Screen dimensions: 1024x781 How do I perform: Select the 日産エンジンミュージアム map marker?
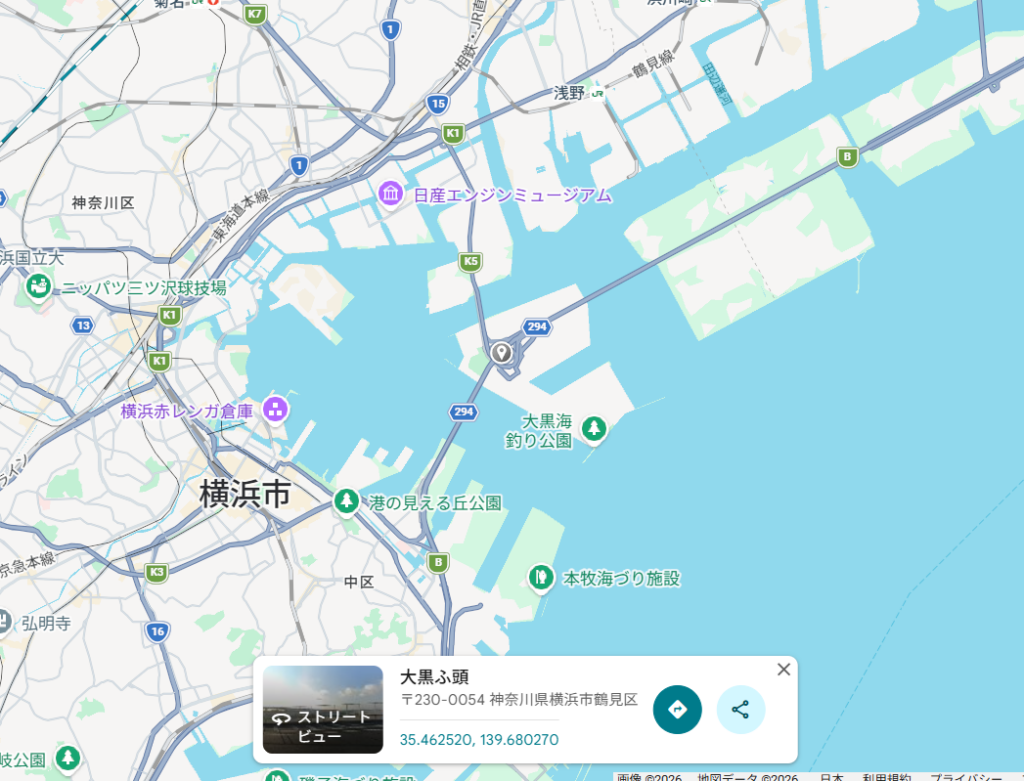point(391,192)
